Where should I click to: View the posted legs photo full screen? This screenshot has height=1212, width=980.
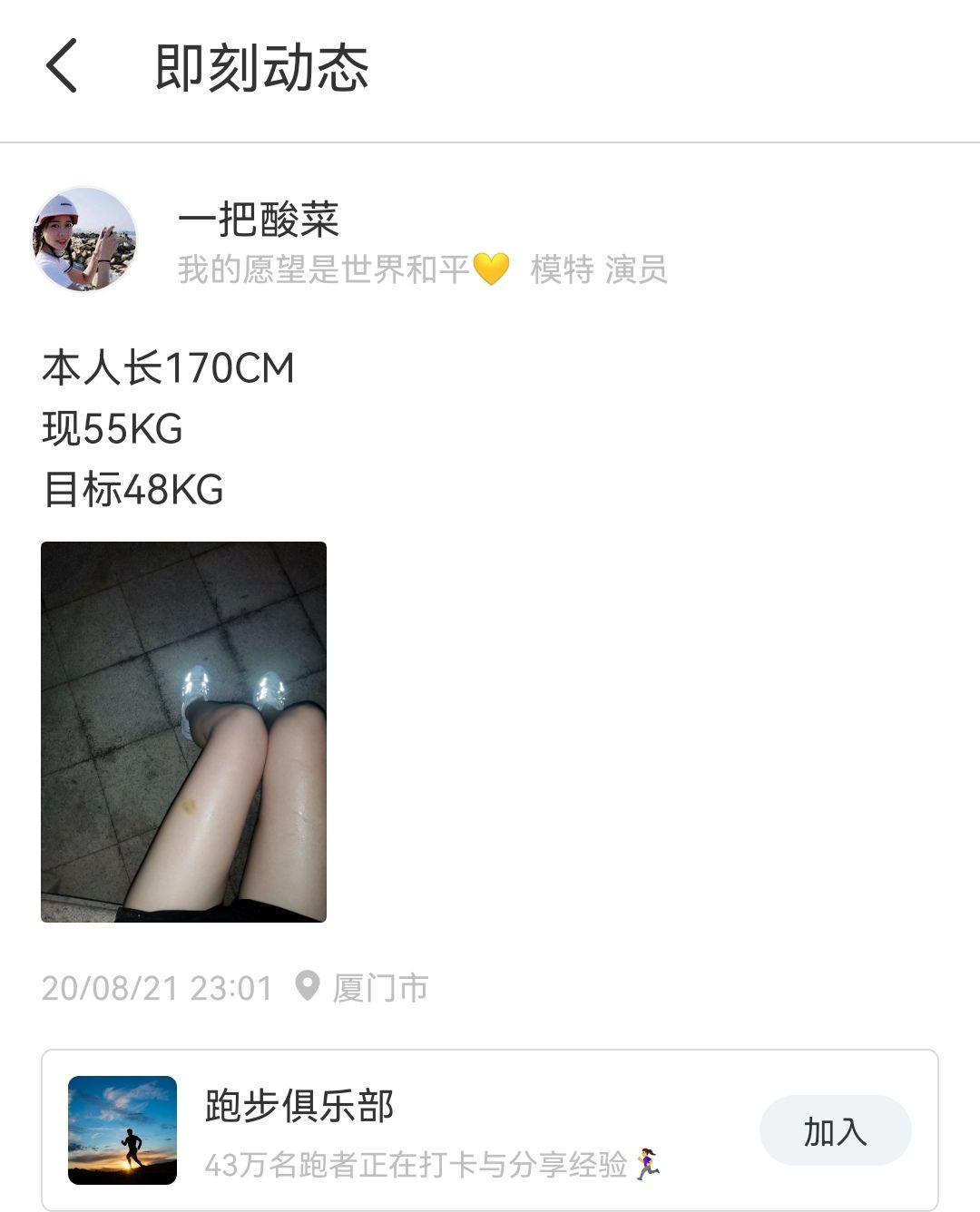click(183, 732)
